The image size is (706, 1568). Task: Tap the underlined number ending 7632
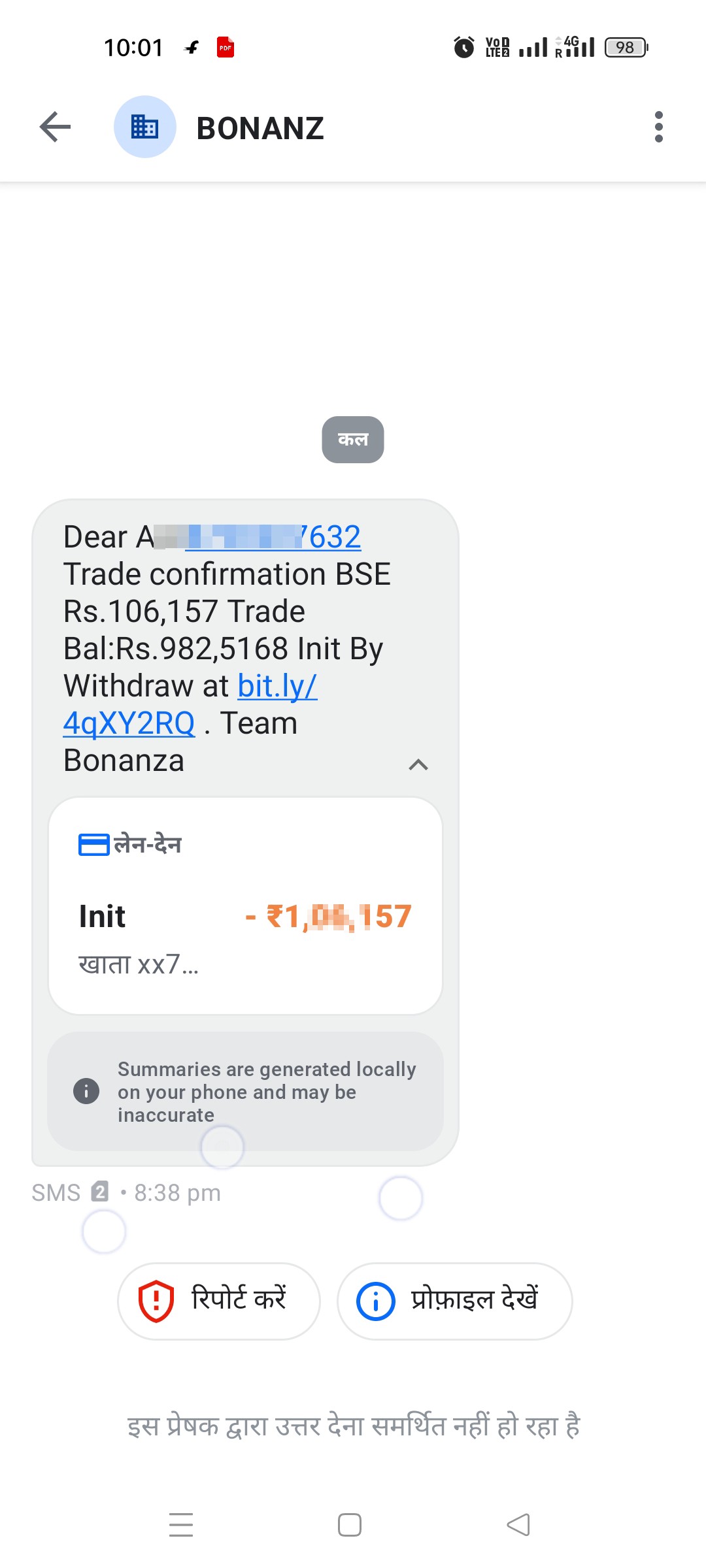(x=273, y=537)
